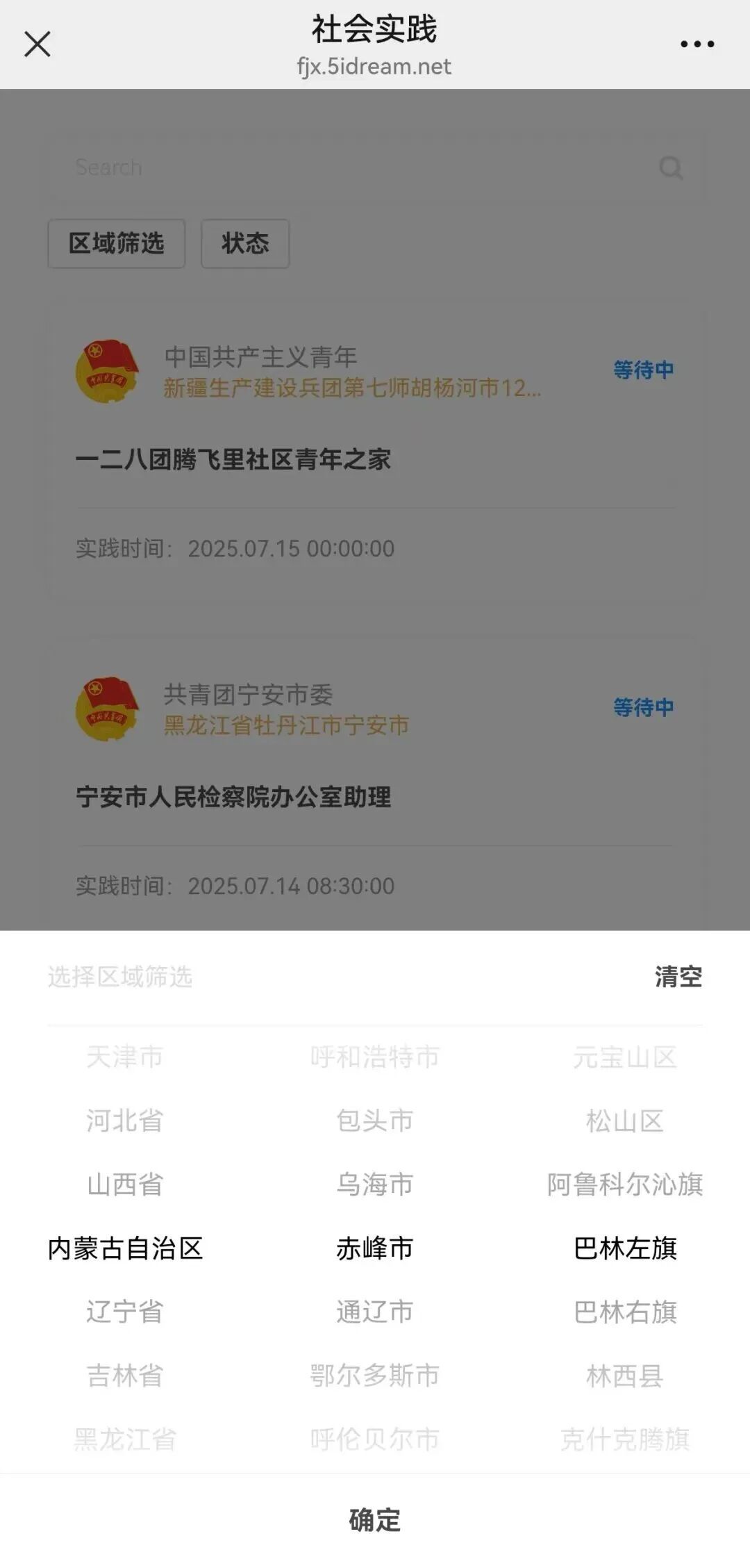
Task: Select 松山区 in district column
Action: pos(625,1120)
